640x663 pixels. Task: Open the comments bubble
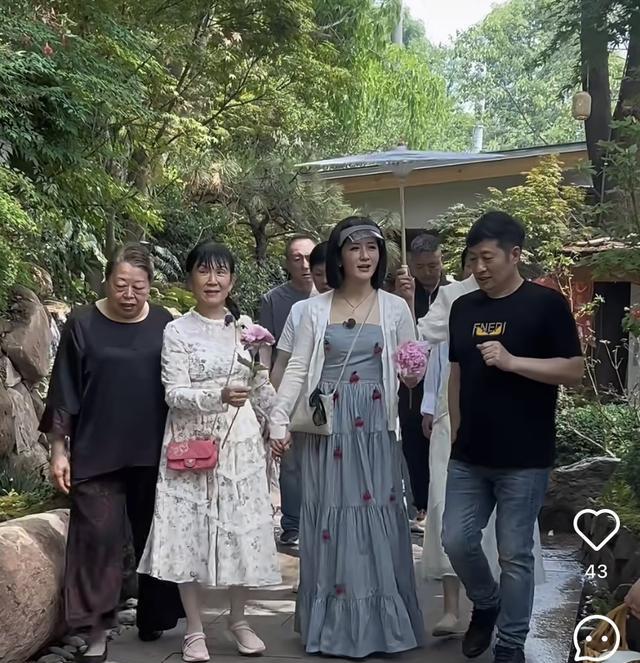[596, 638]
